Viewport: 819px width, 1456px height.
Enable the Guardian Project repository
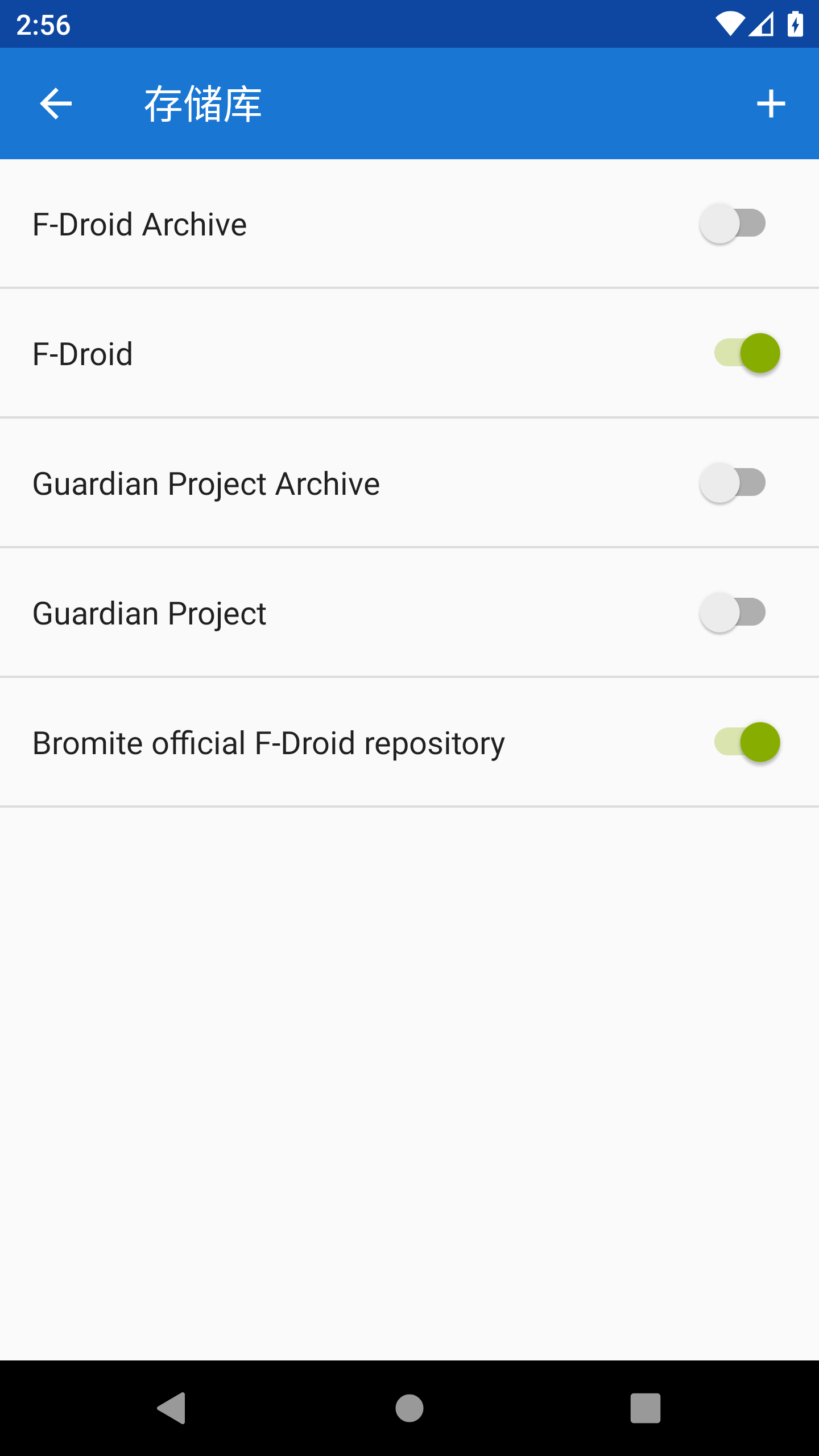click(x=733, y=613)
